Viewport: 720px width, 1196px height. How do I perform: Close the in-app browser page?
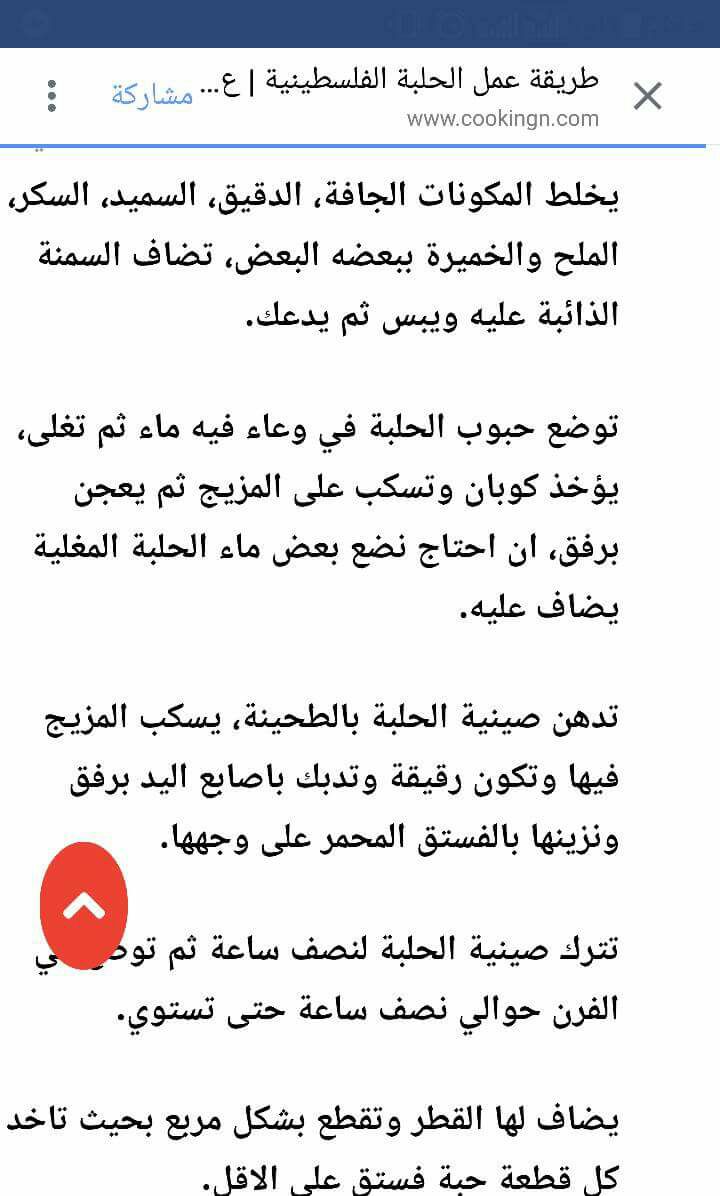[x=648, y=97]
